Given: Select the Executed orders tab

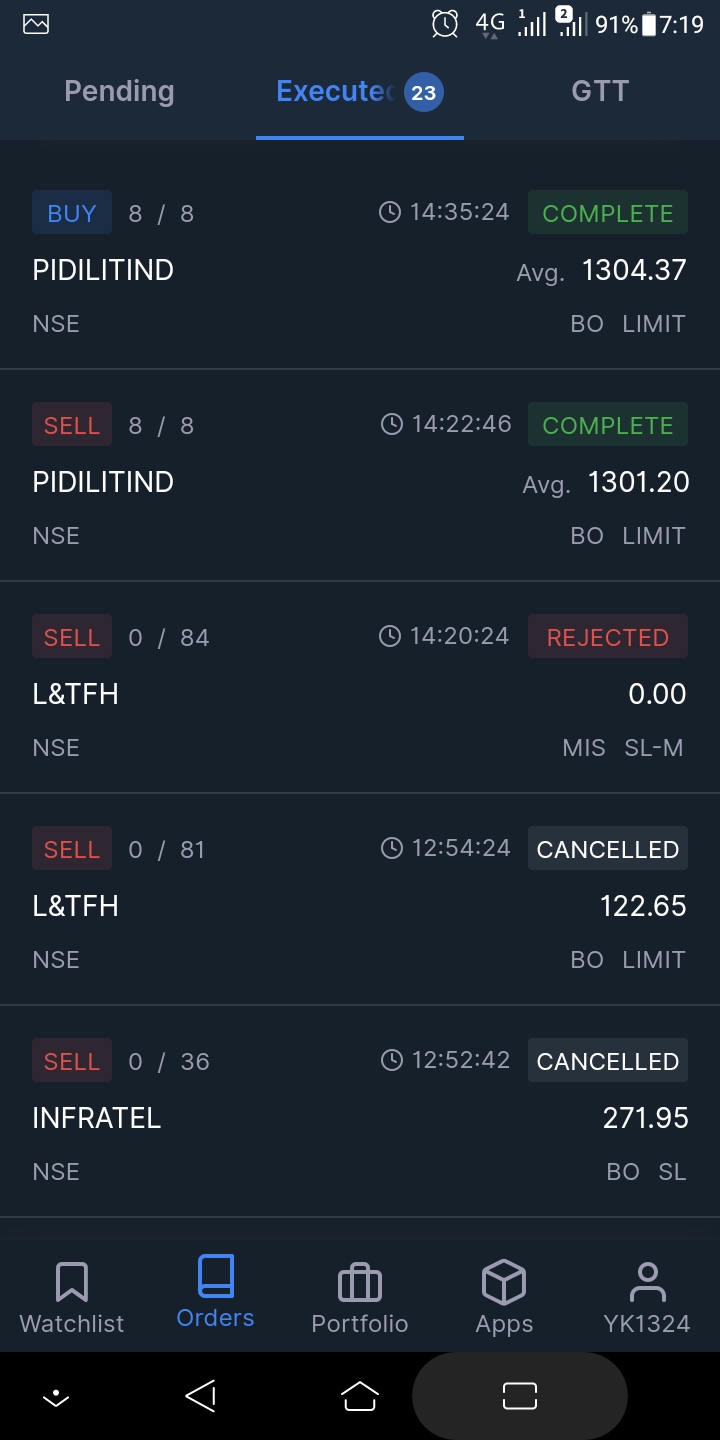Looking at the screenshot, I should (358, 92).
